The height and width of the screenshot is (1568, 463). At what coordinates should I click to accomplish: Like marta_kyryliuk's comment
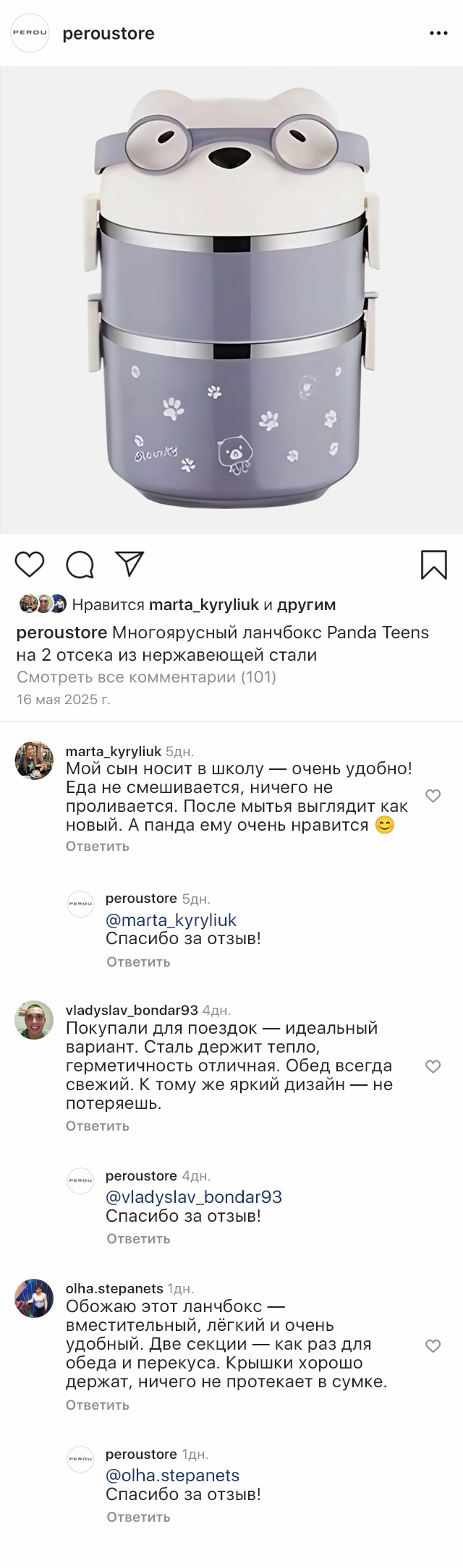[x=433, y=796]
